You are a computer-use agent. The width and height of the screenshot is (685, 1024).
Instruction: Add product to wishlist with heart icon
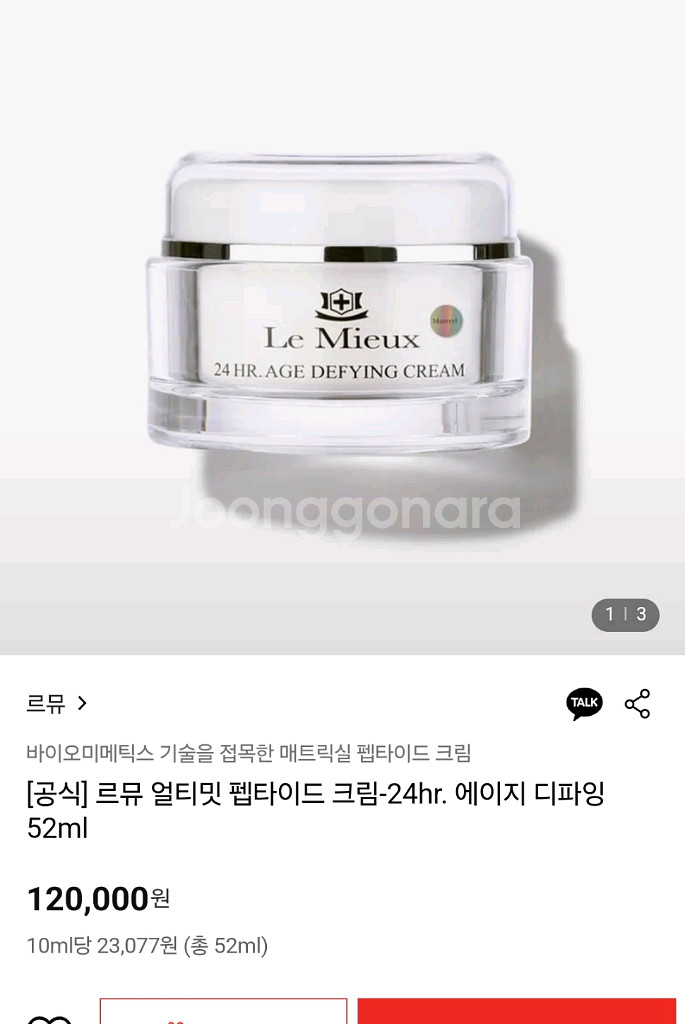tap(50, 1019)
